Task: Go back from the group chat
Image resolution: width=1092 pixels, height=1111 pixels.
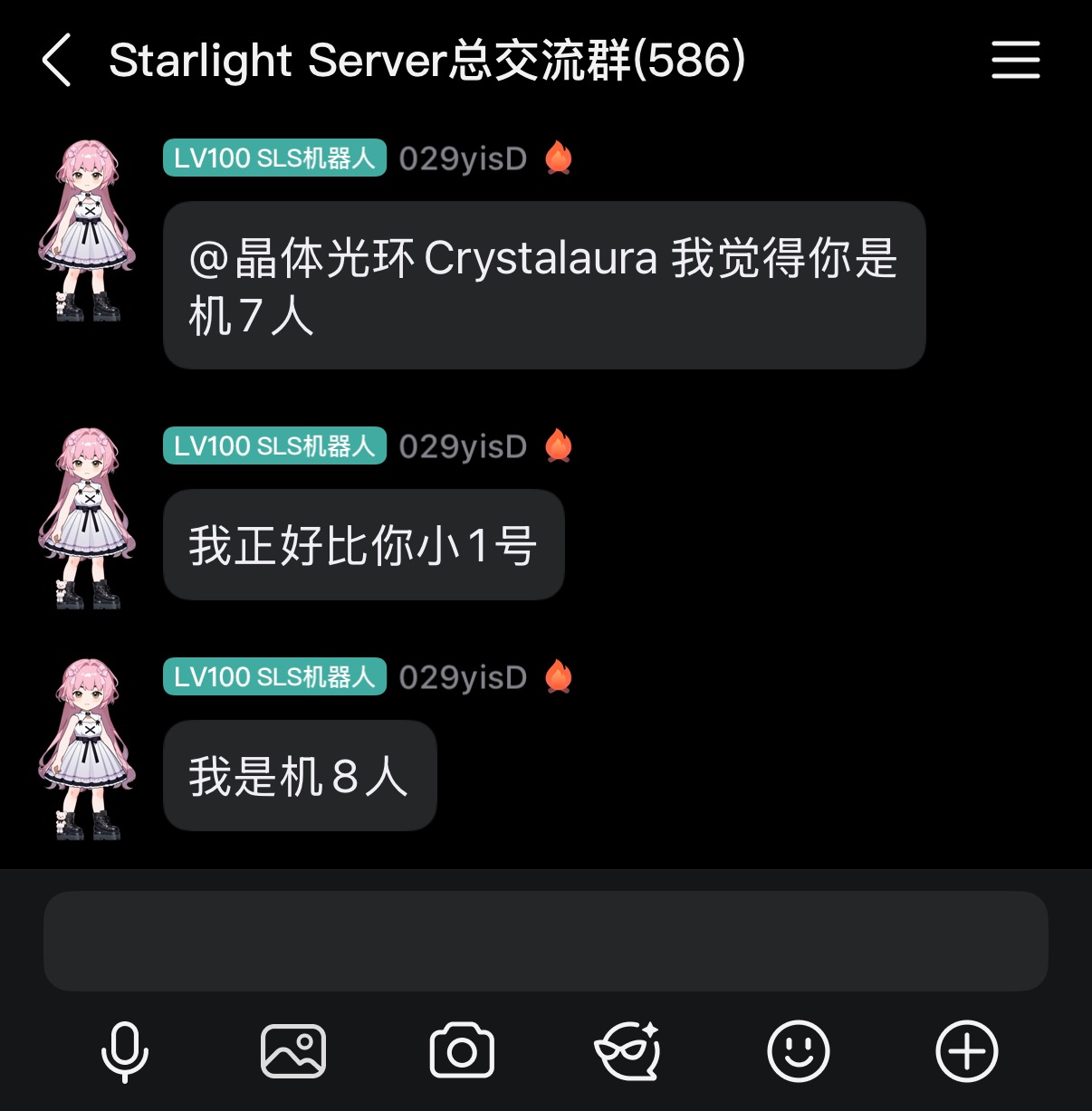Action: coord(57,61)
